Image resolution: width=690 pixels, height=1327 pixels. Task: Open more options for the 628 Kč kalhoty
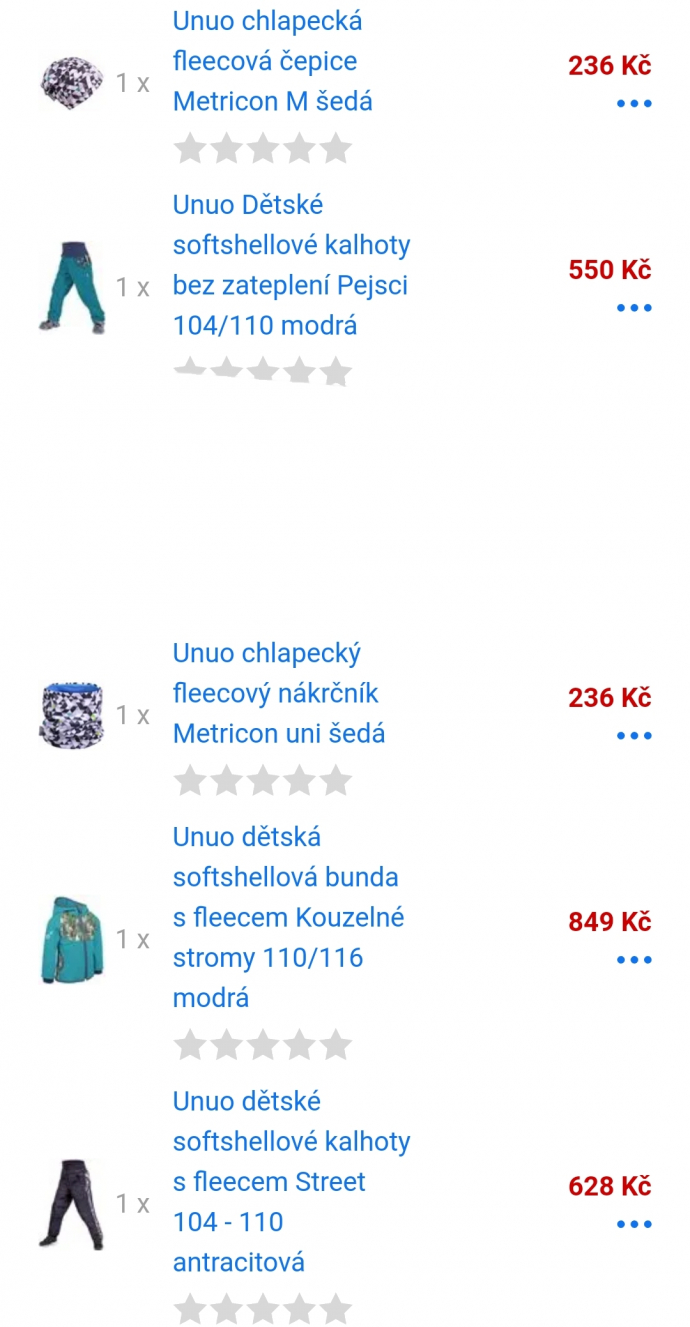pyautogui.click(x=633, y=1224)
